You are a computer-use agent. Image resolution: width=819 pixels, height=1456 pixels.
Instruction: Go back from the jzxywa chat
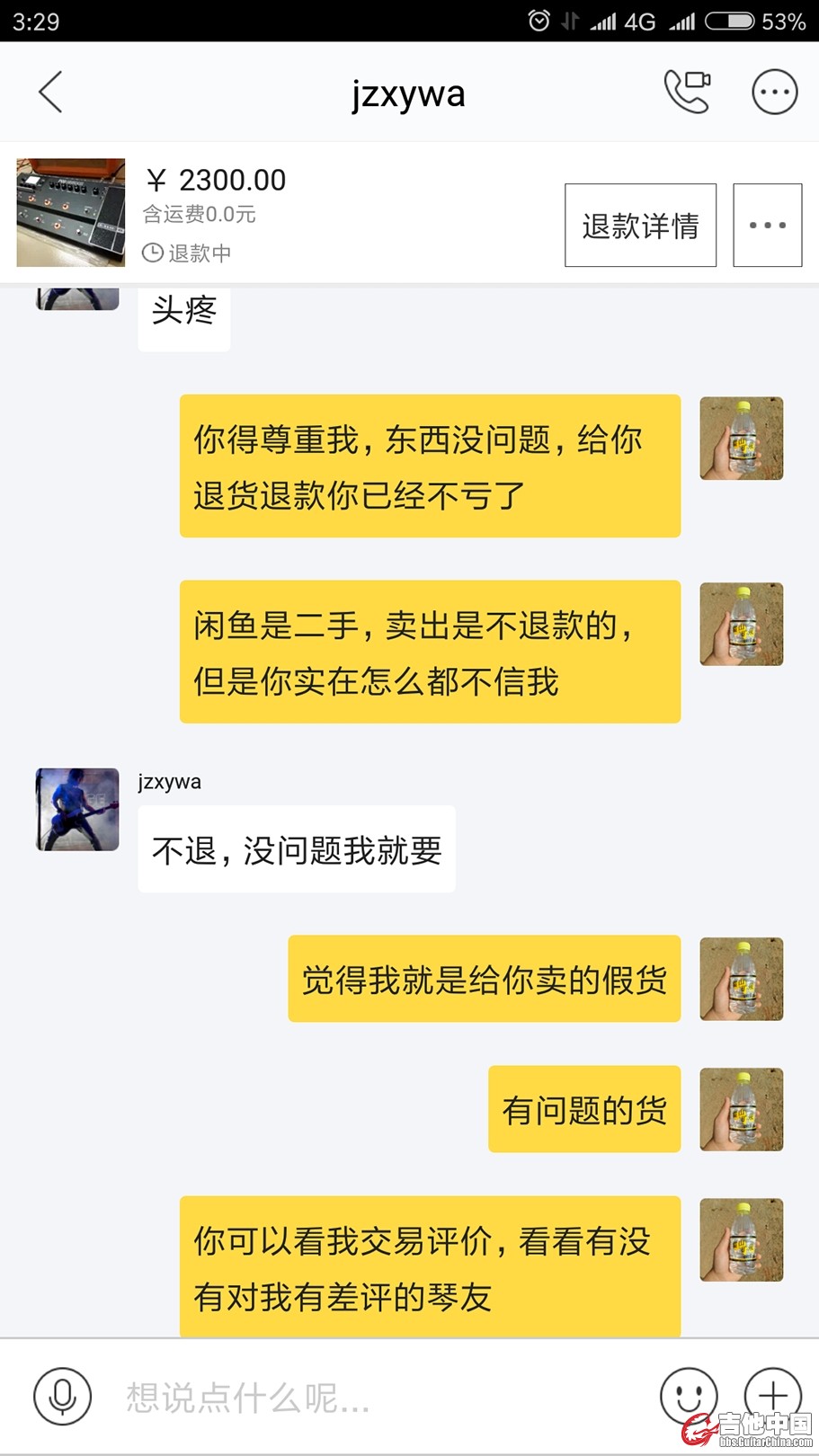[x=51, y=92]
